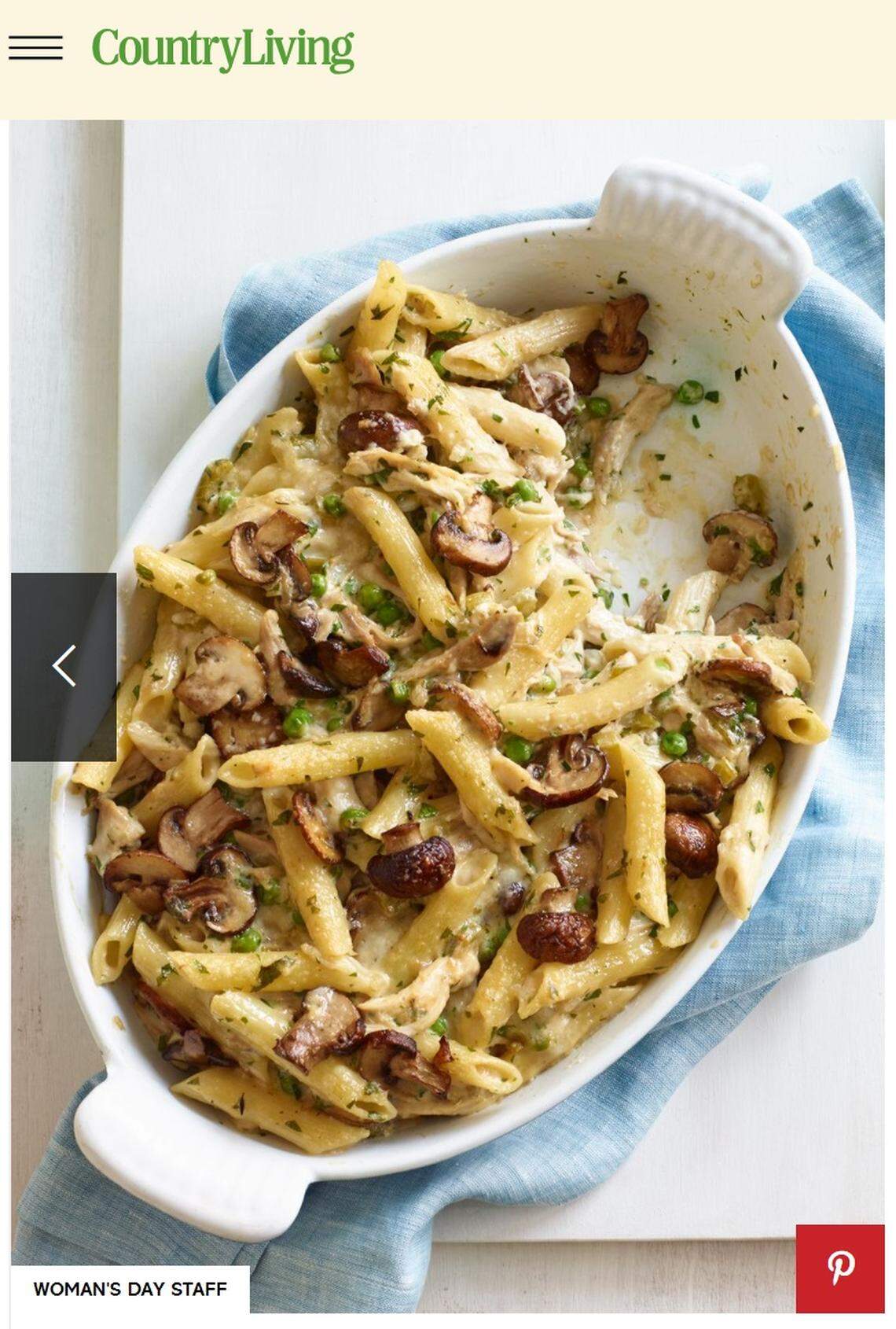
Task: Click the chicken penne casserole photo
Action: 448,708
